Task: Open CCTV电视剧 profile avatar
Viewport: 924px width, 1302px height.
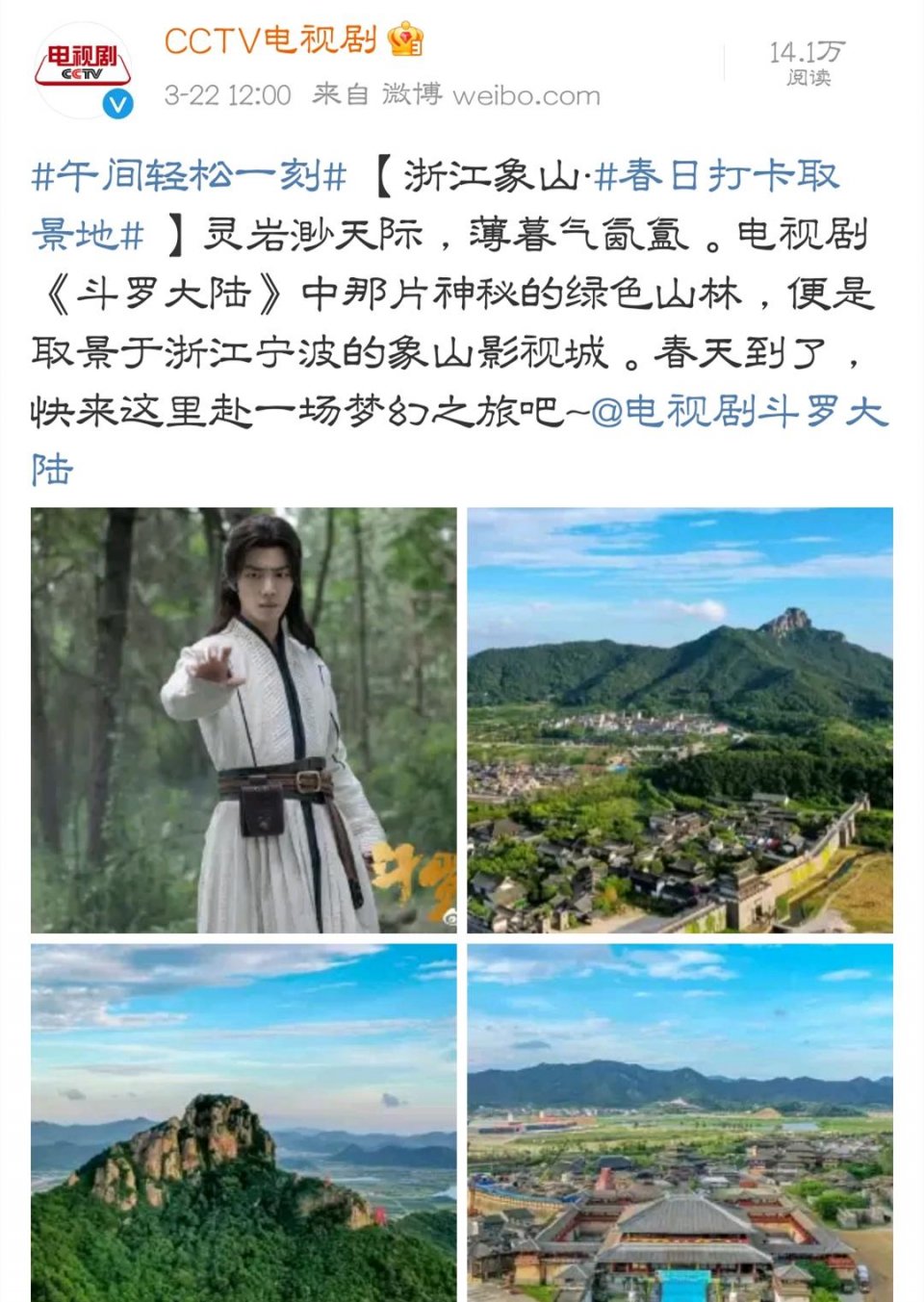Action: click(83, 70)
